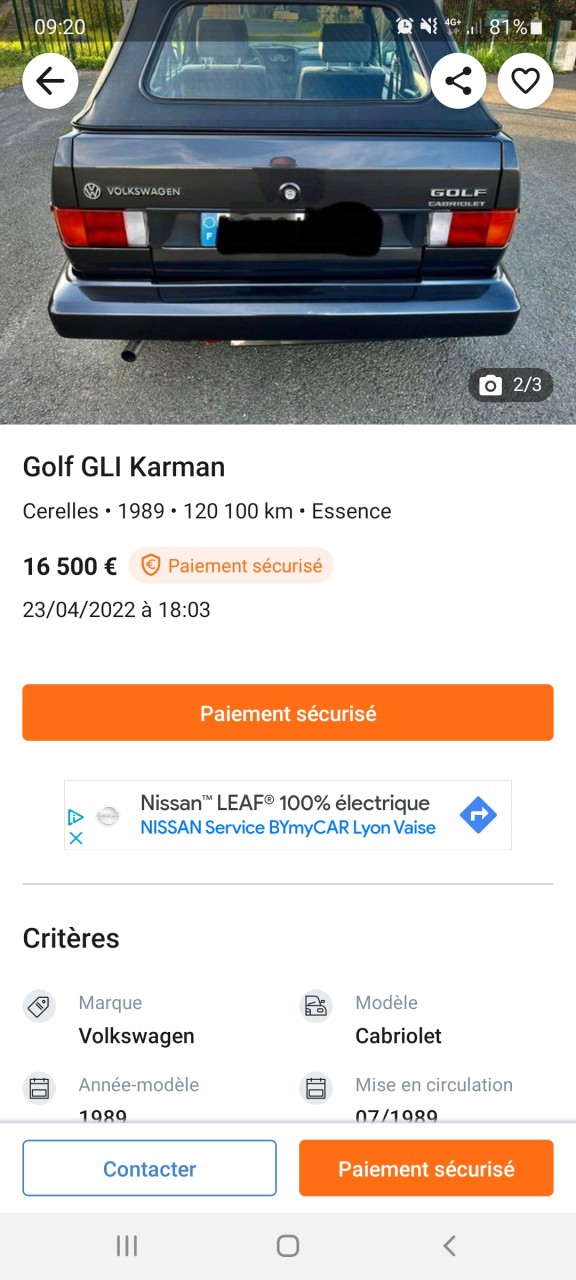Tap the wide orange Paiement sécurisé button
The image size is (576, 1280).
click(x=288, y=713)
